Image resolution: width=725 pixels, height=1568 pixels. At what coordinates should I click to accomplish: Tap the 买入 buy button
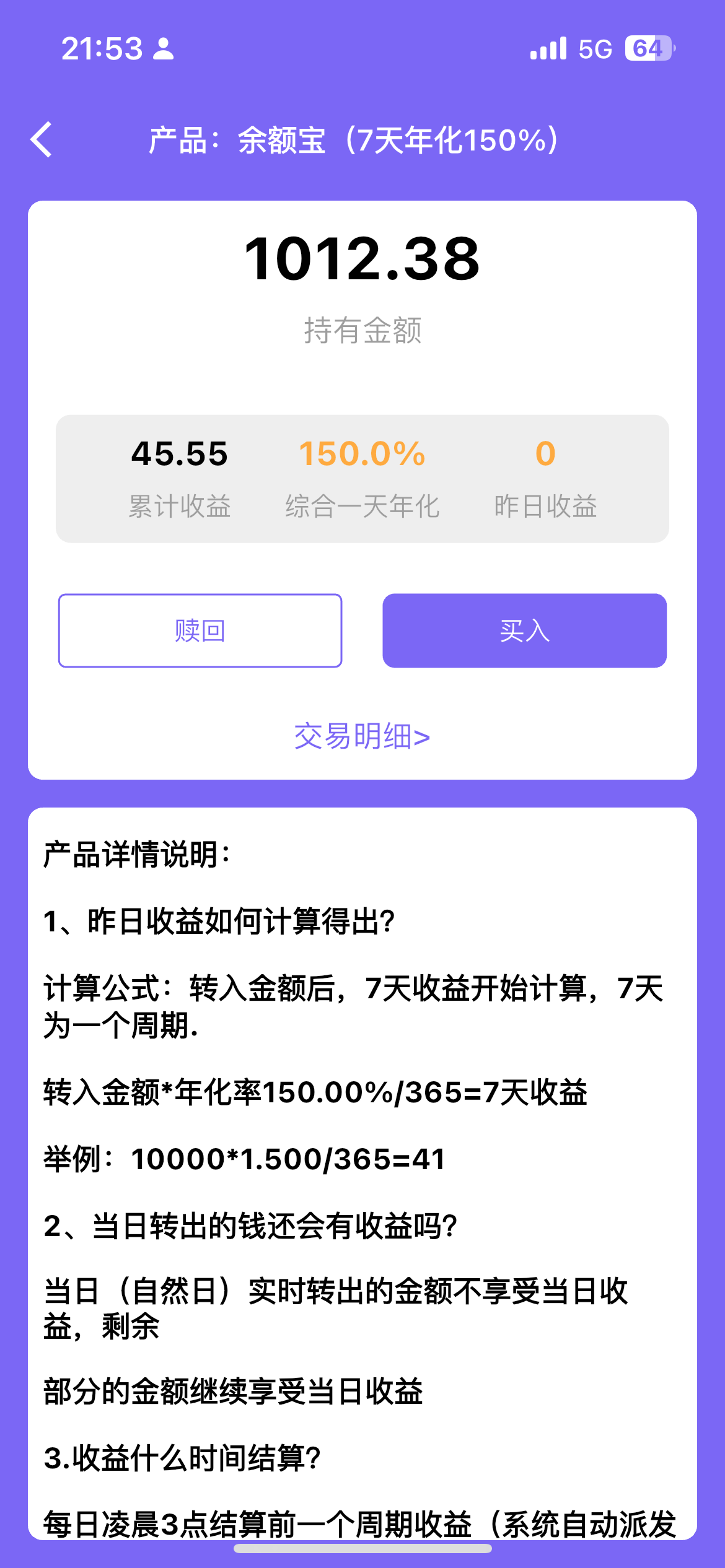pos(524,630)
